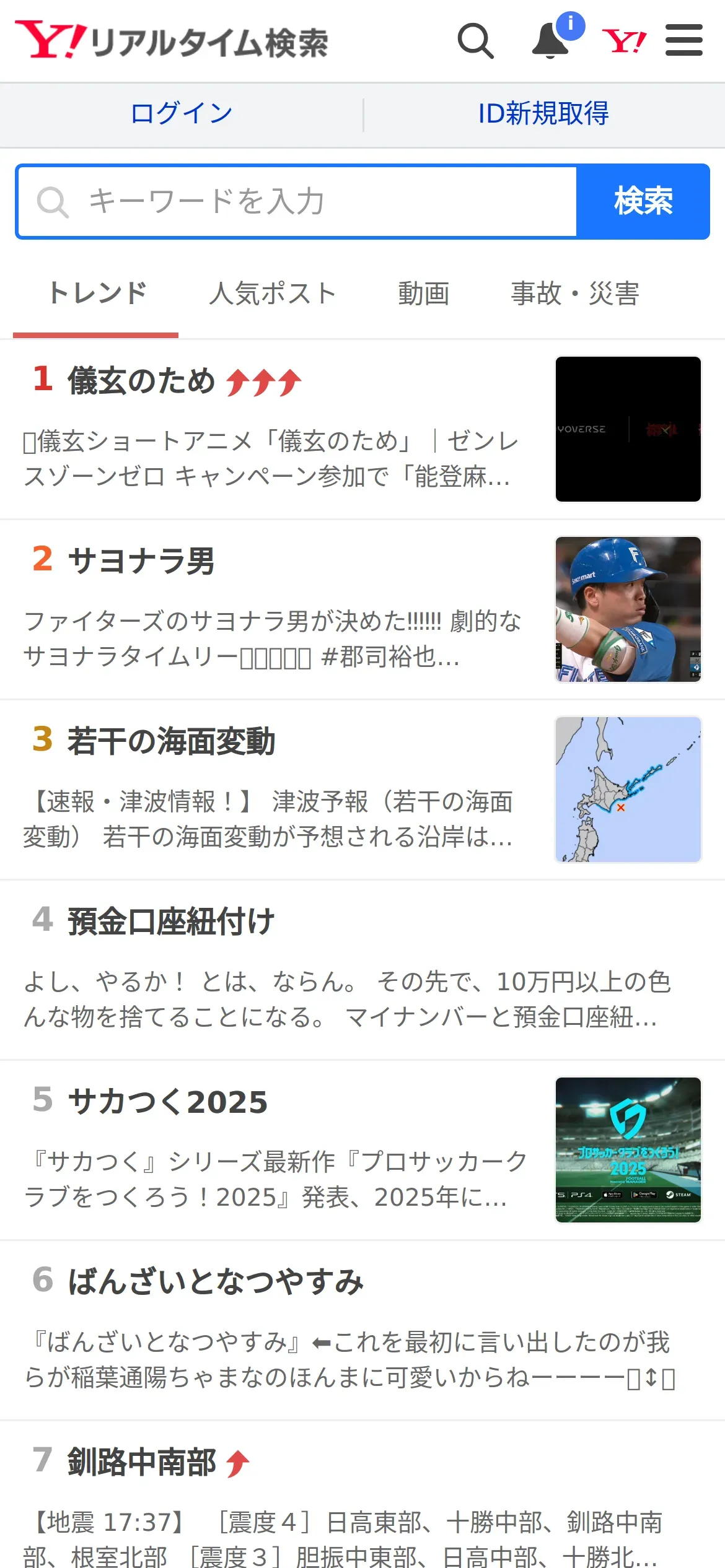This screenshot has height=1568, width=725.
Task: Select ID新規取得 to register
Action: 543,114
